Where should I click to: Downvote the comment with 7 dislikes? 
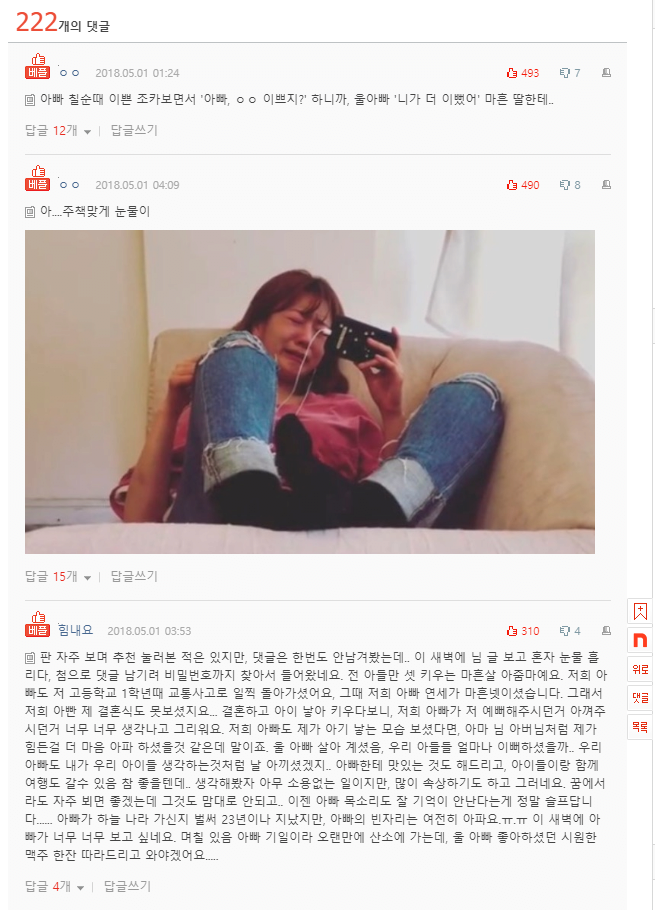(570, 73)
